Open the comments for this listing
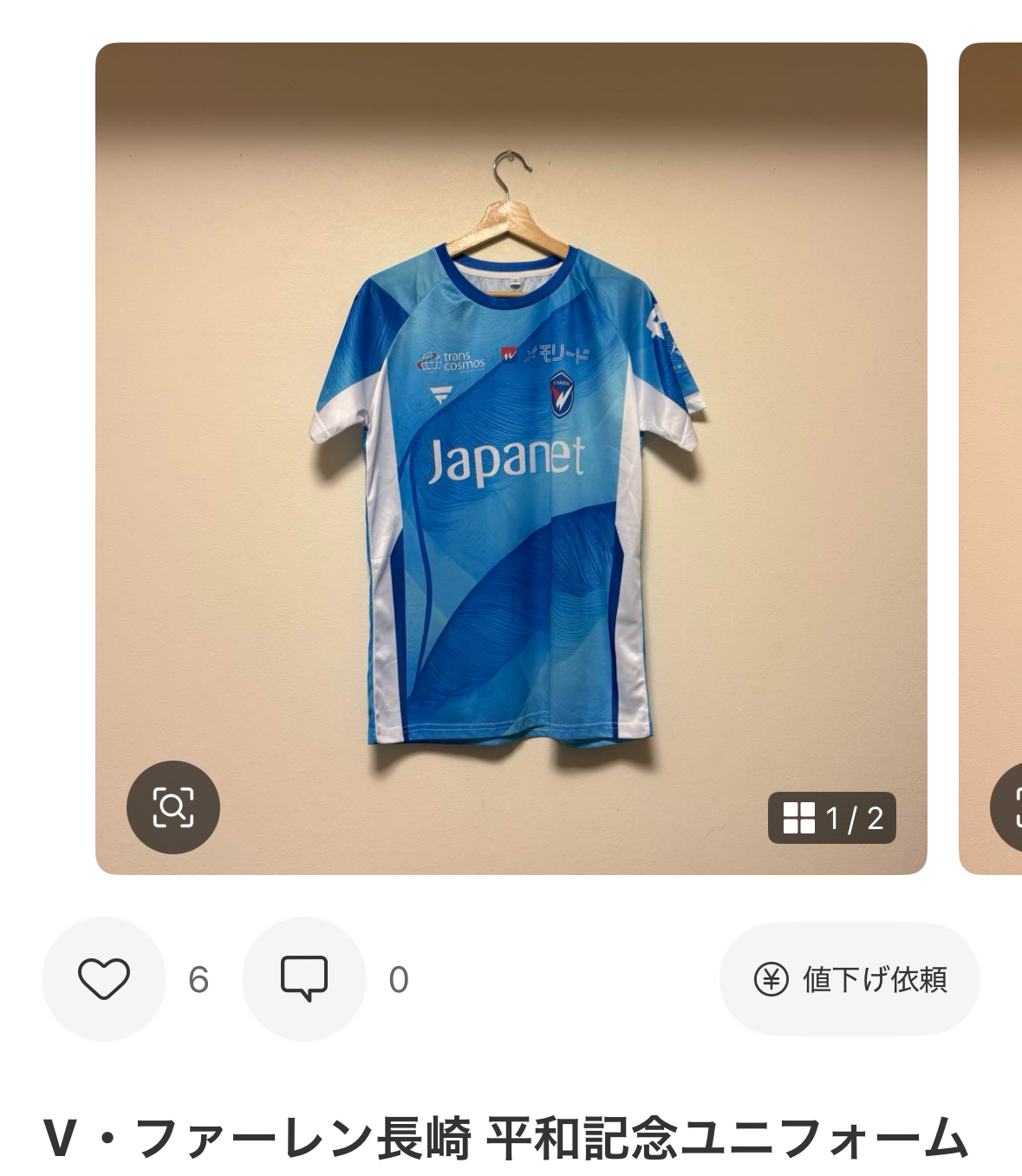Viewport: 1022px width, 1176px height. pos(304,979)
